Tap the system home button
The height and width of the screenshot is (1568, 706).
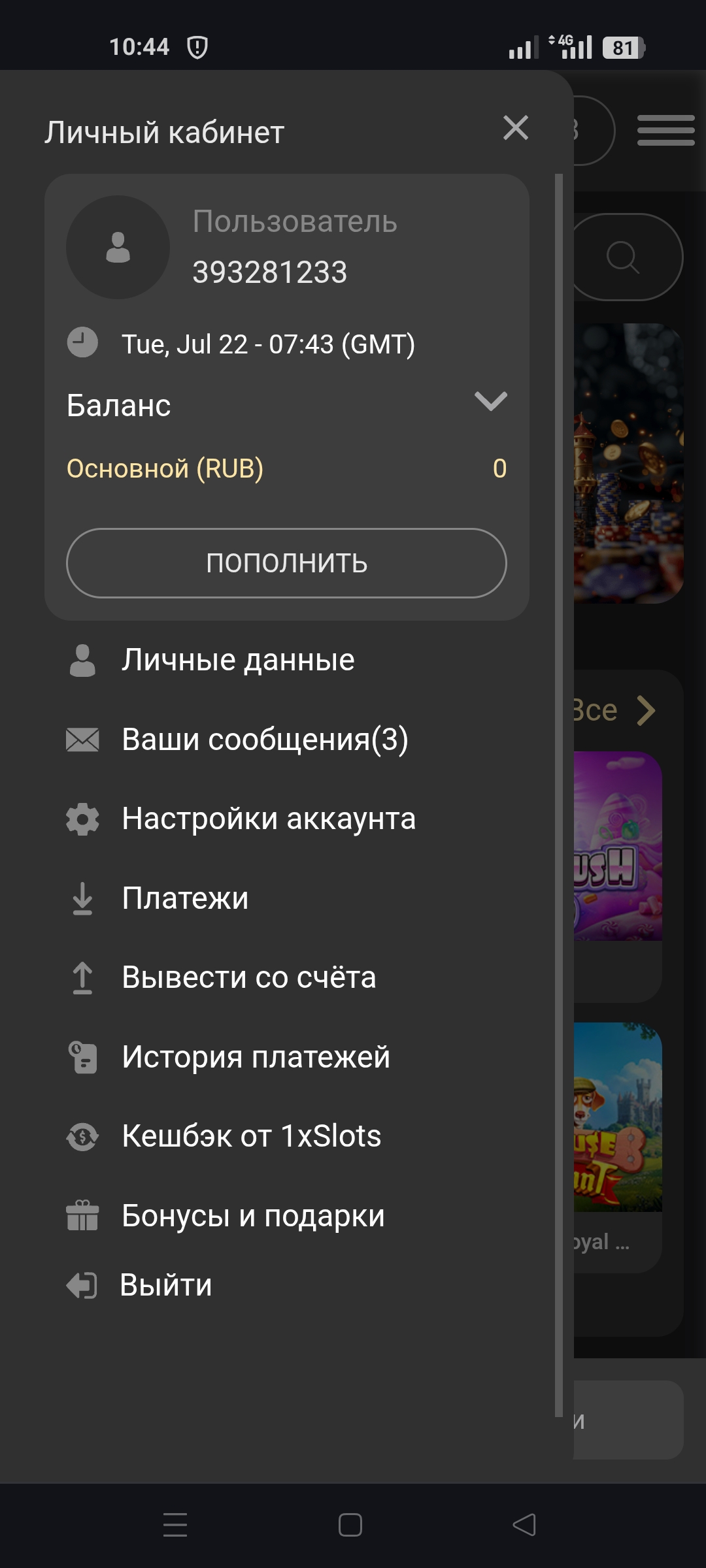pos(350,1525)
